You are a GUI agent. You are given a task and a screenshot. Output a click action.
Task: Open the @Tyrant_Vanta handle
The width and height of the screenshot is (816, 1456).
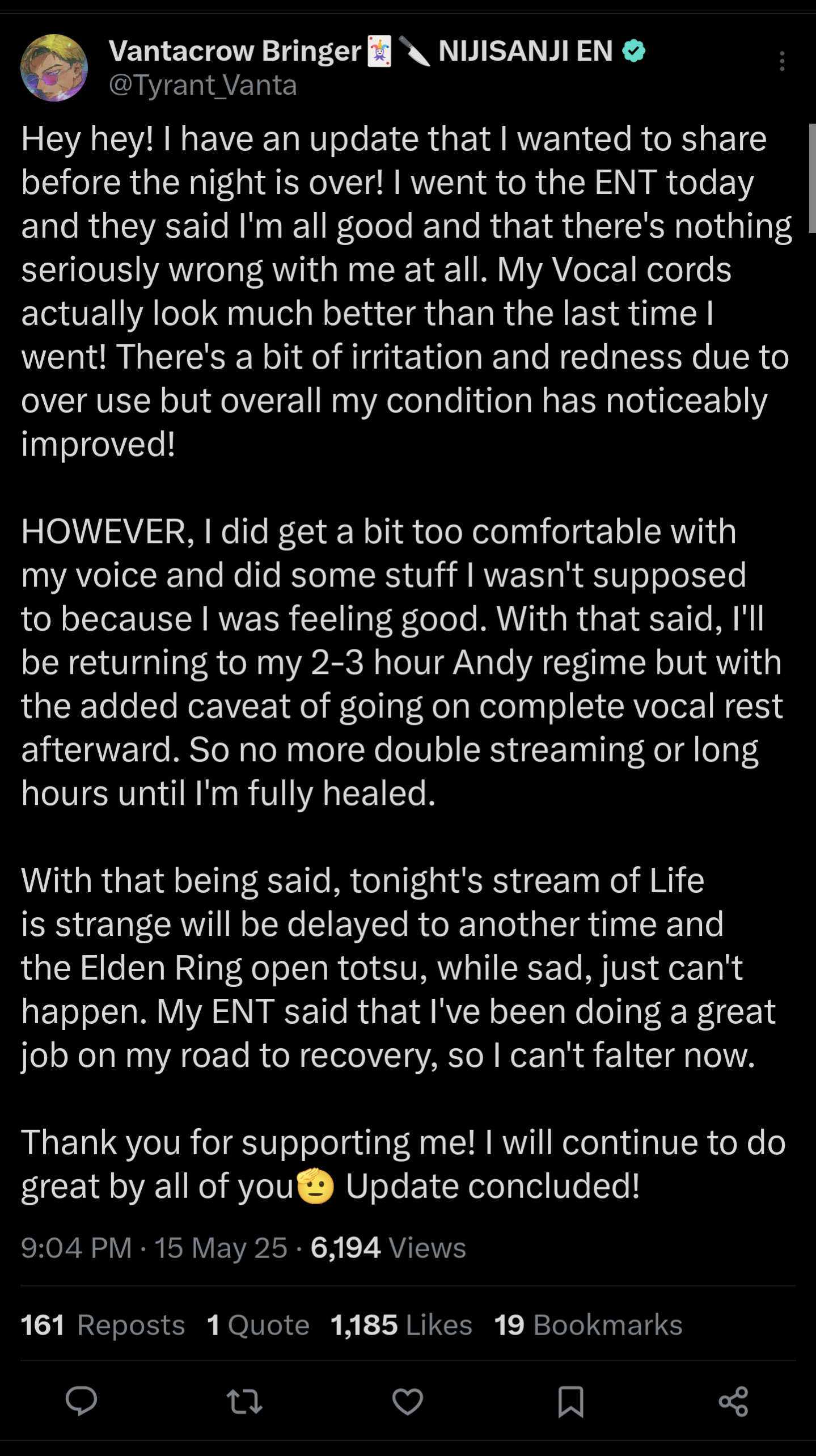click(x=202, y=85)
